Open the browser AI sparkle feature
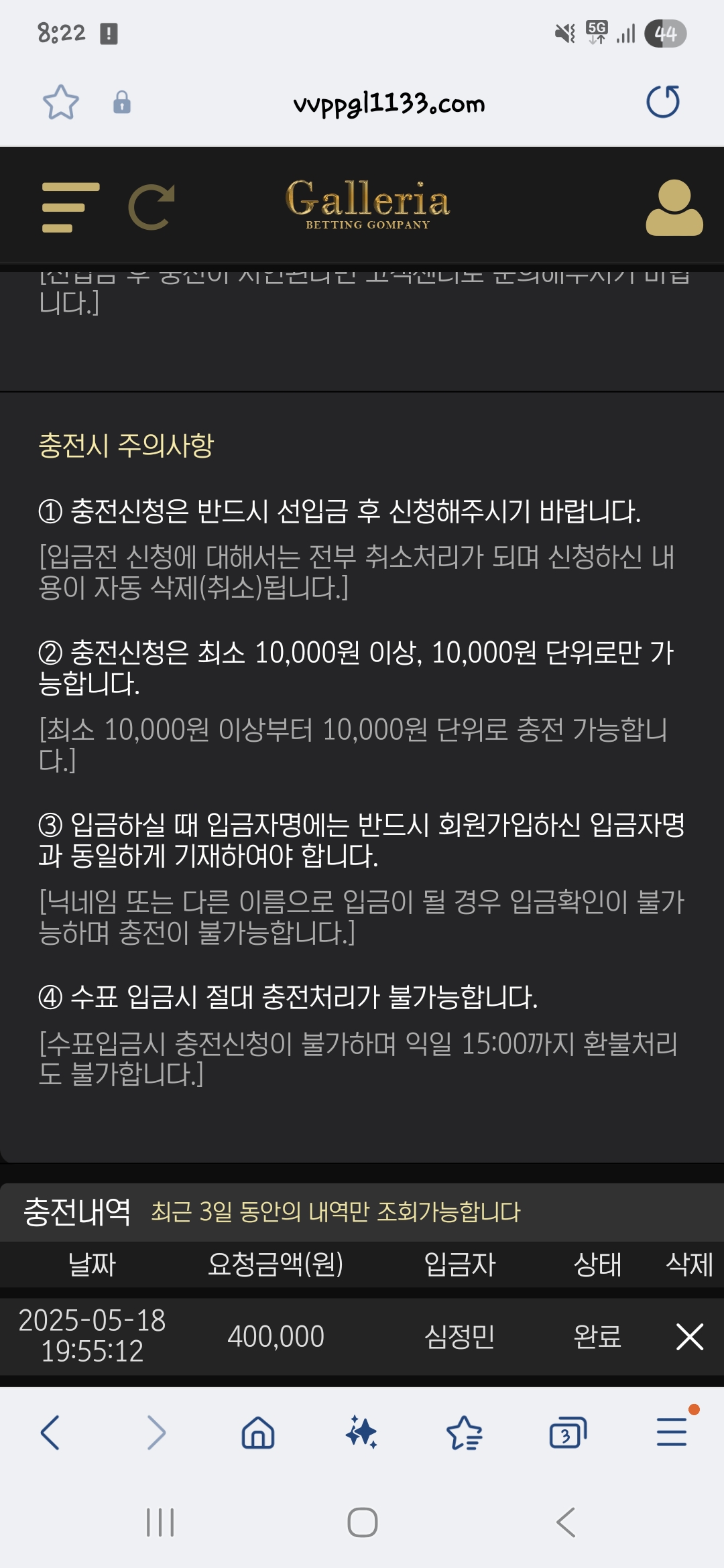 [361, 1433]
